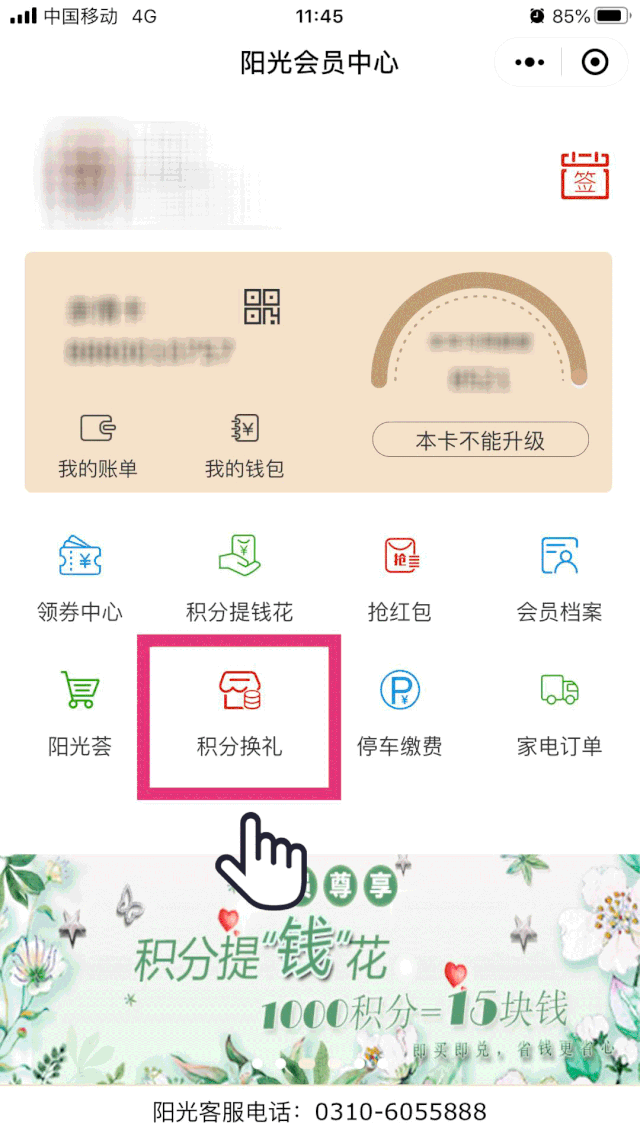This screenshot has width=640, height=1137.
Task: Open 停车缴费
Action: (400, 713)
